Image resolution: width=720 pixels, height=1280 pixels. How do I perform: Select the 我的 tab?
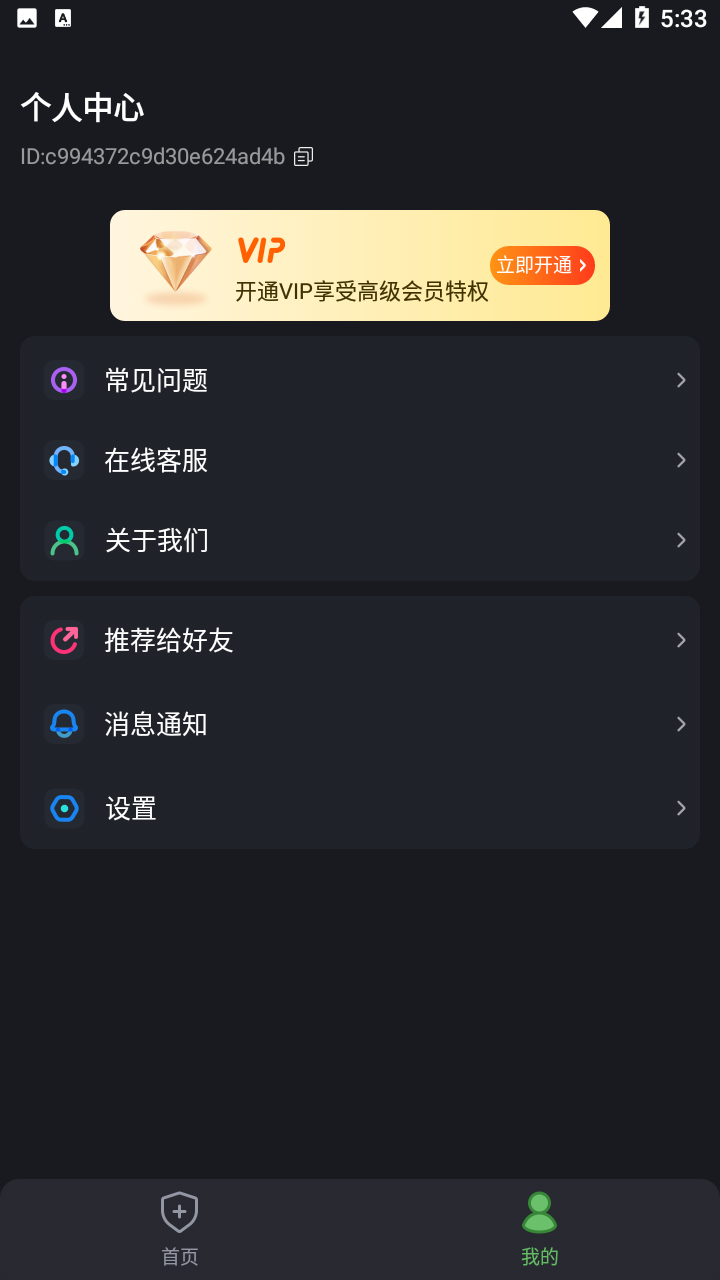click(x=540, y=1228)
